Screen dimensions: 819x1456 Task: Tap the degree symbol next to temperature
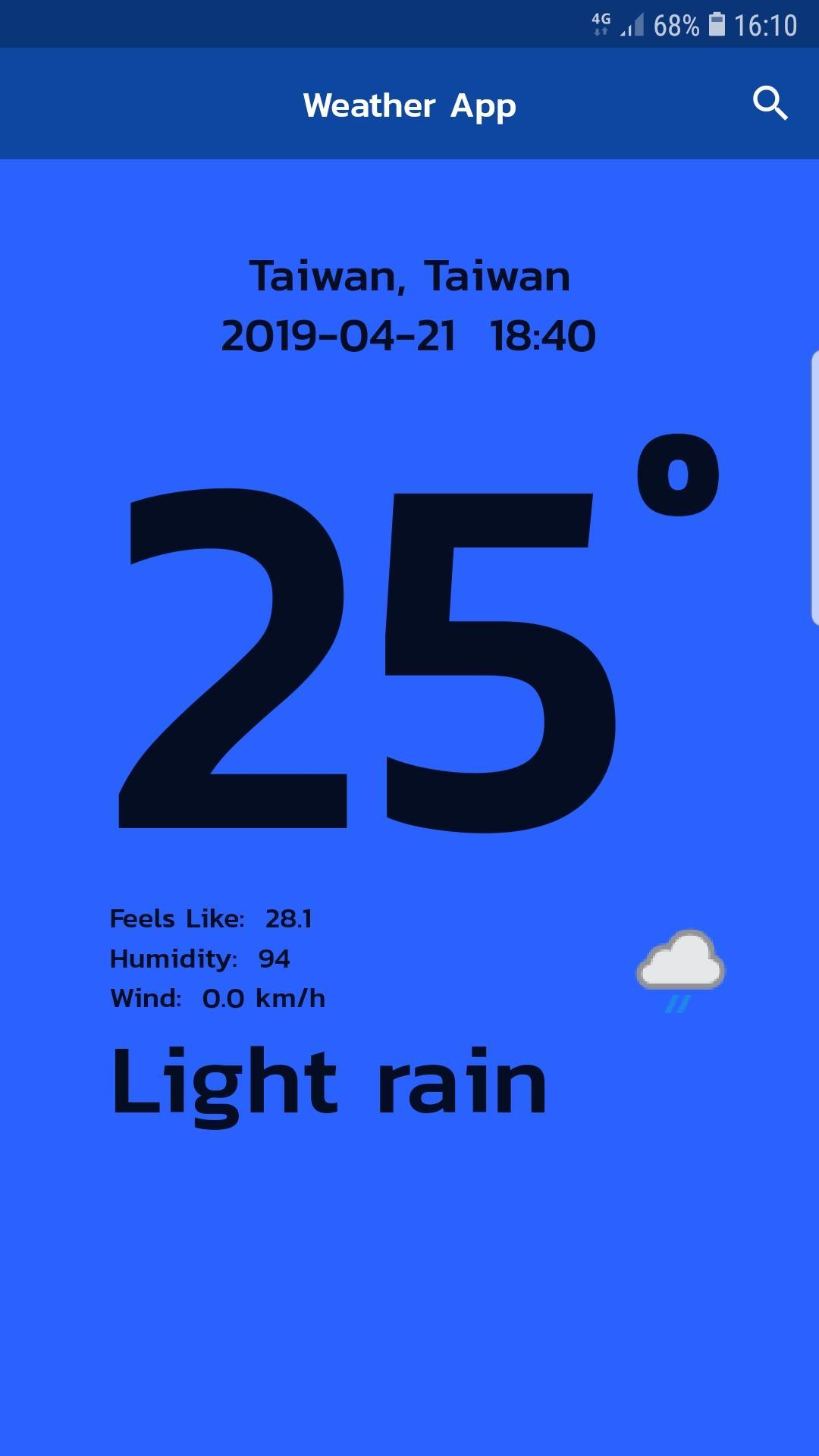coord(679,474)
